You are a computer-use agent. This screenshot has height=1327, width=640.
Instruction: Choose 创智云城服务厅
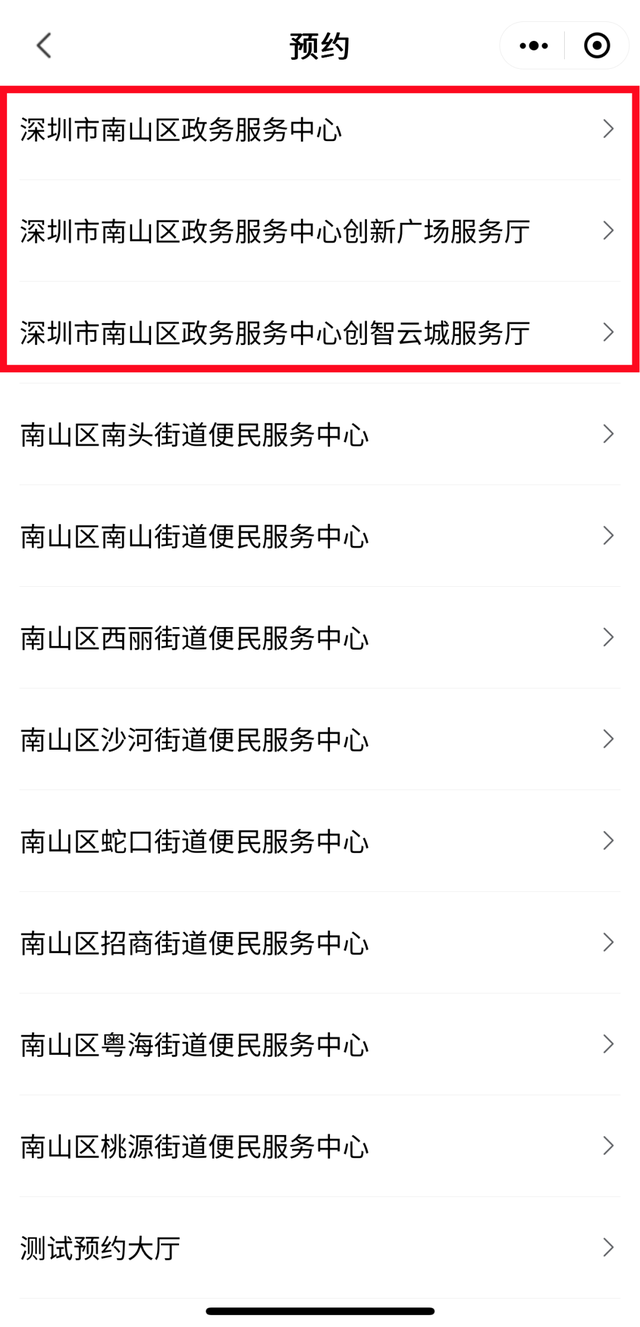click(318, 333)
